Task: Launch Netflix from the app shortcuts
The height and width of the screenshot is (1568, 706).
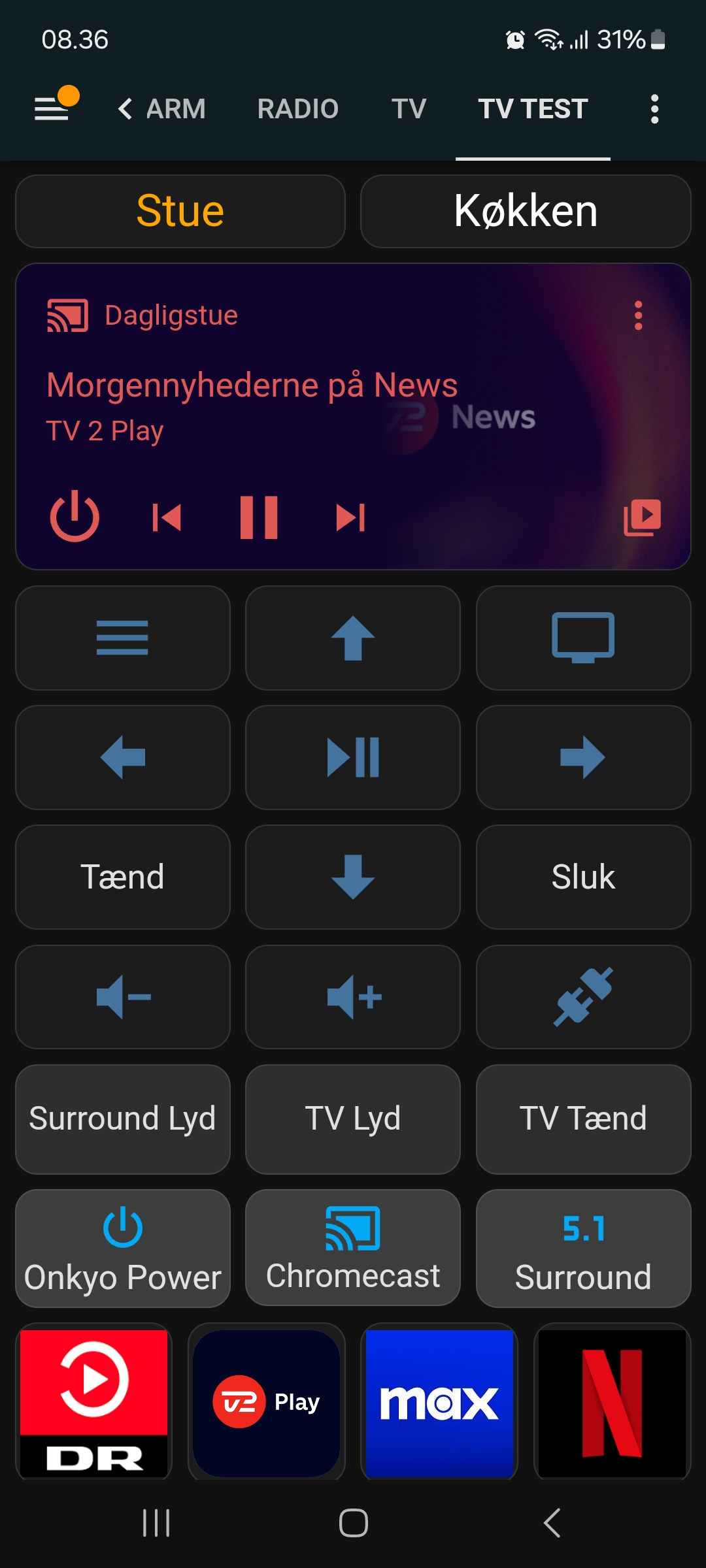Action: (x=612, y=1401)
